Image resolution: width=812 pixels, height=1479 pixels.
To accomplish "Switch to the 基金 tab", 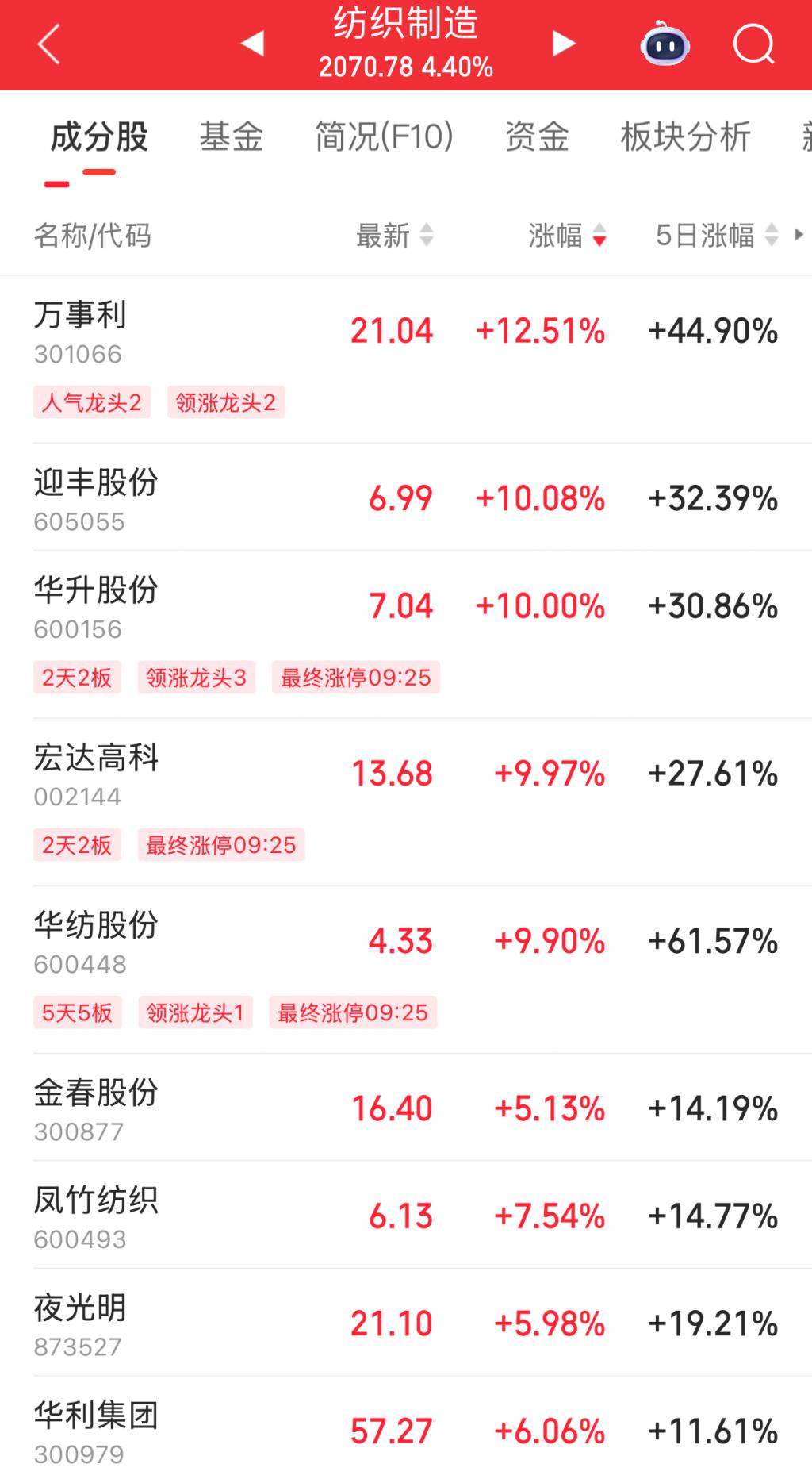I will (x=231, y=136).
